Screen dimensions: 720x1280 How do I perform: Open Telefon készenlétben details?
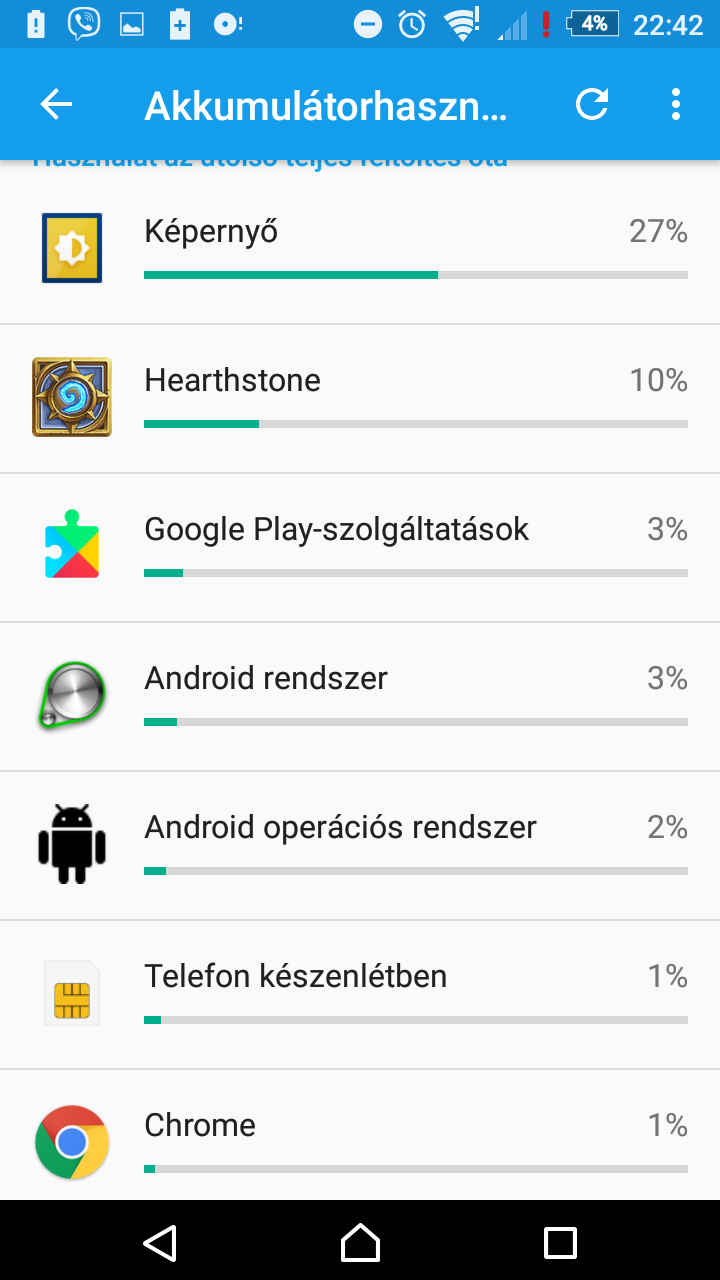point(360,994)
